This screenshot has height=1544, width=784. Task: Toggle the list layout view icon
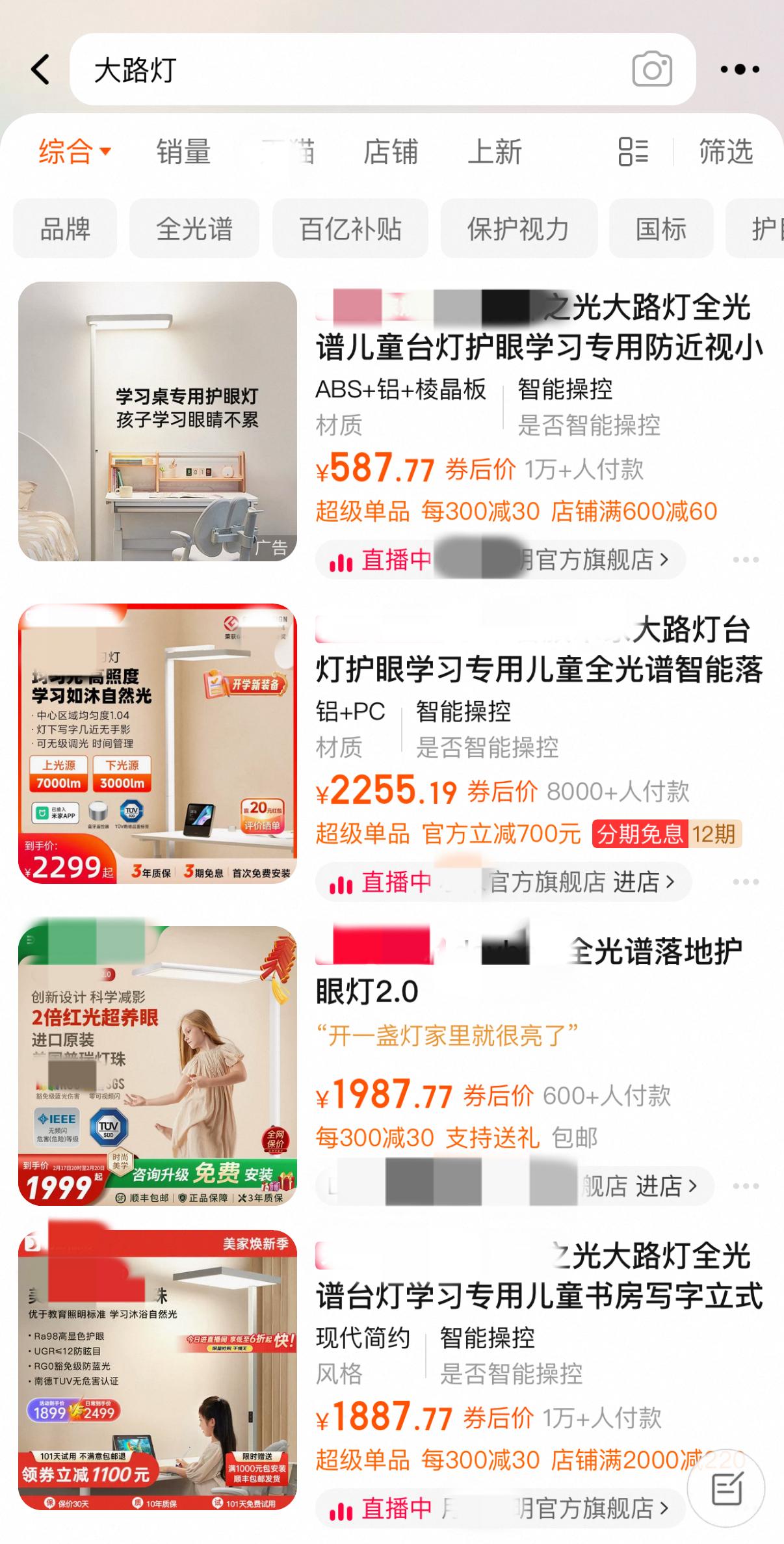click(x=633, y=152)
